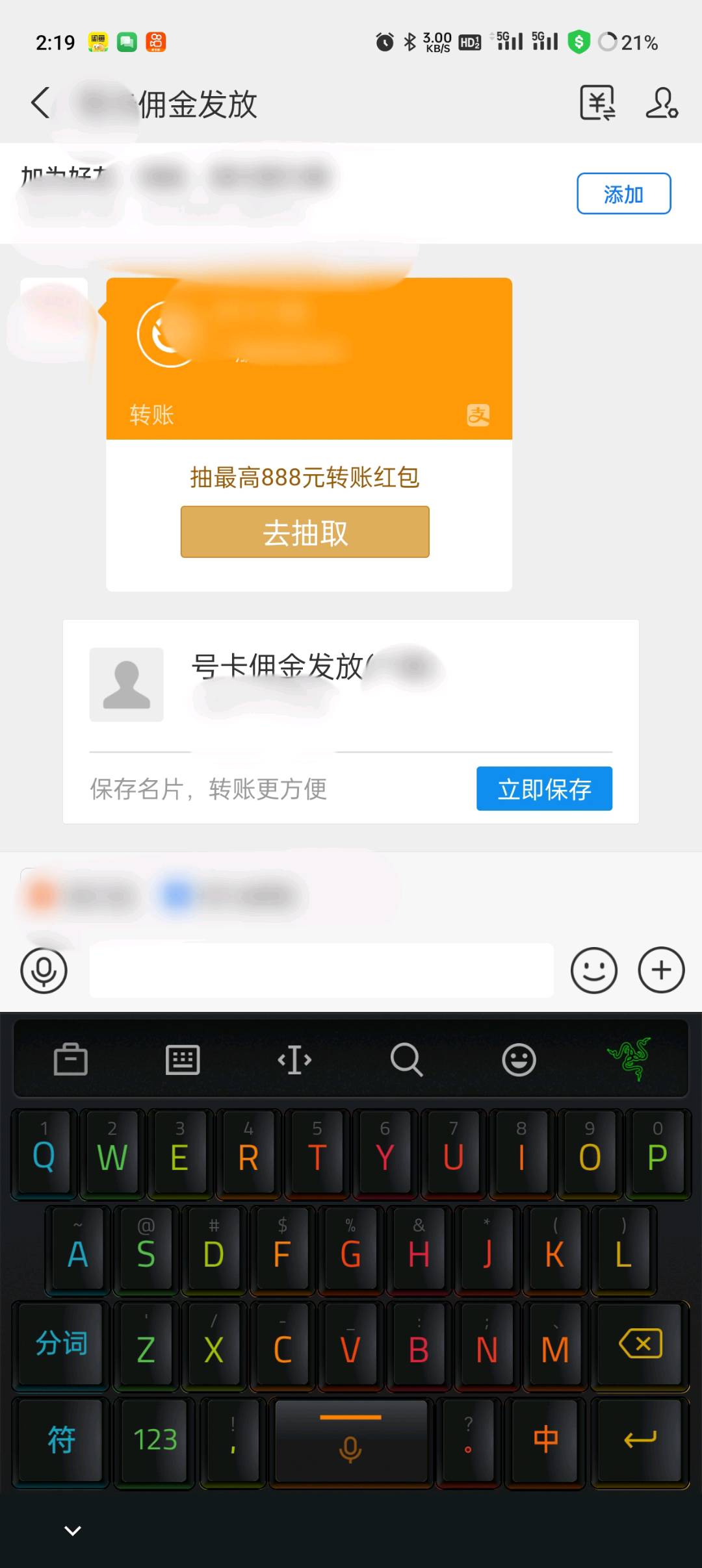Screen dimensions: 702x1568
Task: Open keyboard cursor movement tool
Action: click(294, 1060)
